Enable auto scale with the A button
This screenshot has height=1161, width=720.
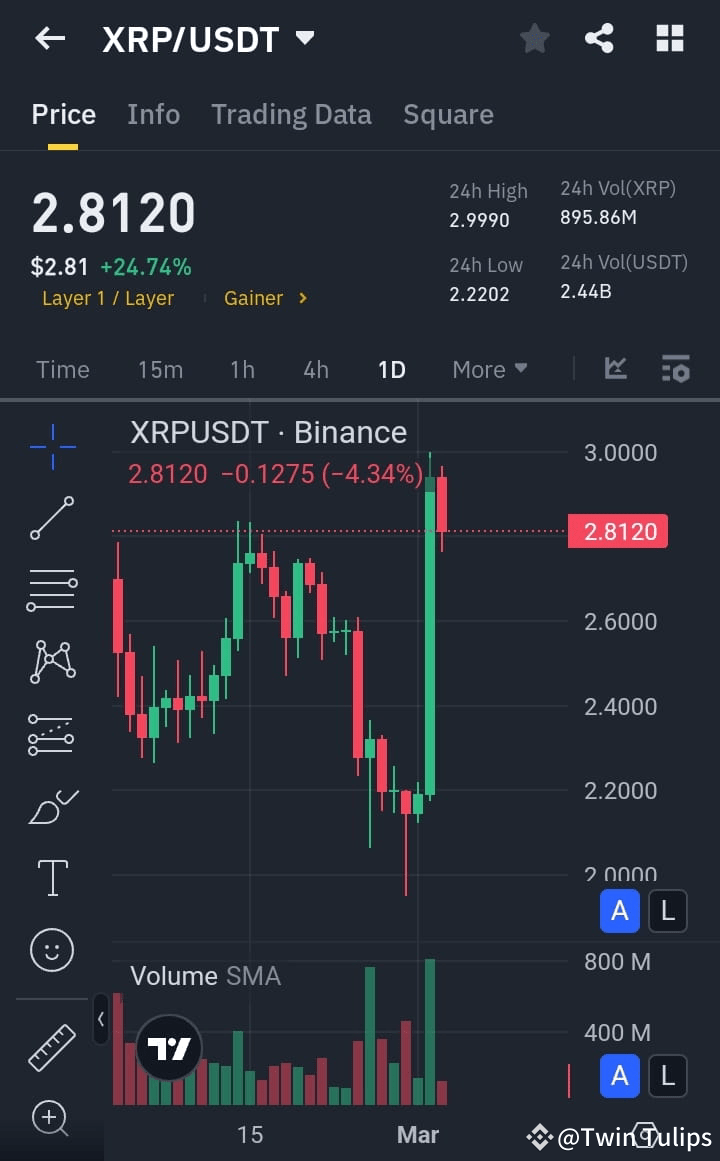coord(619,911)
